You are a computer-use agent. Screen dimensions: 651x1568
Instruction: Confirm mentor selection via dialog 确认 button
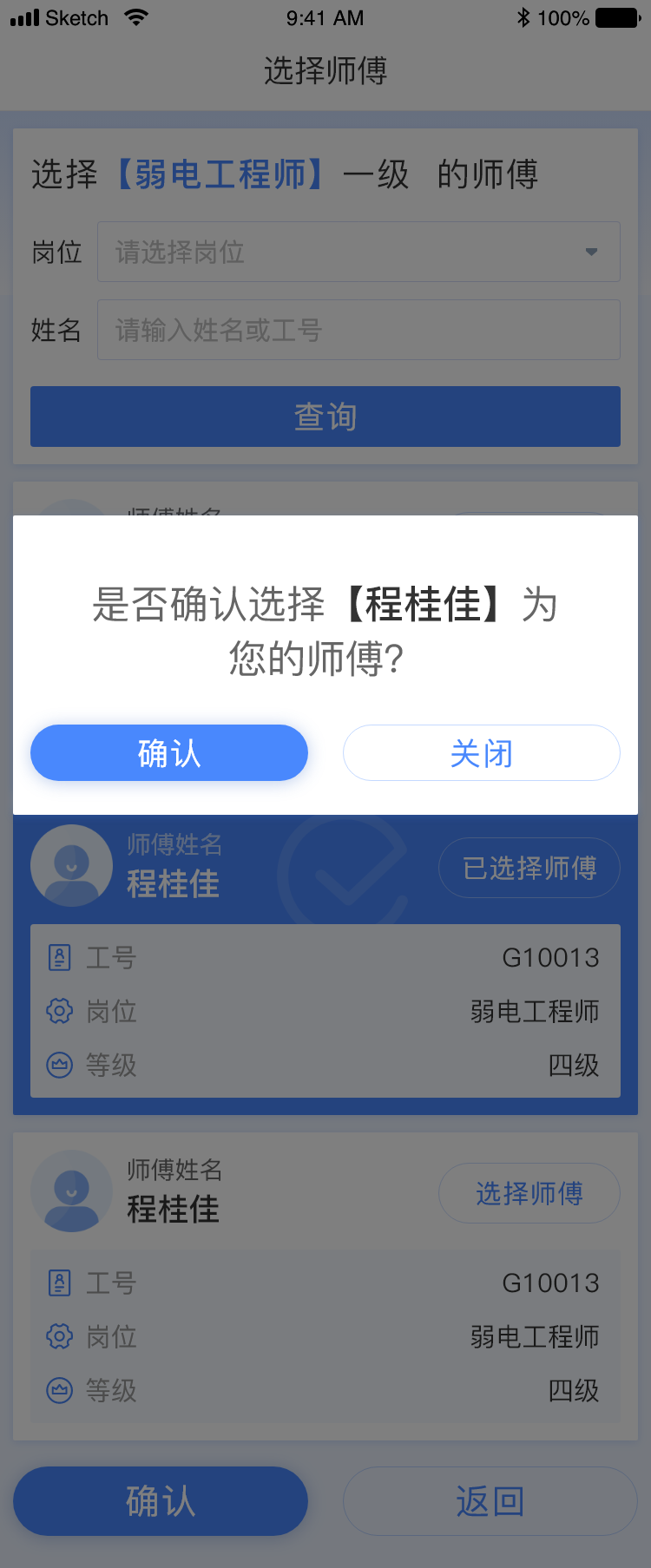169,752
